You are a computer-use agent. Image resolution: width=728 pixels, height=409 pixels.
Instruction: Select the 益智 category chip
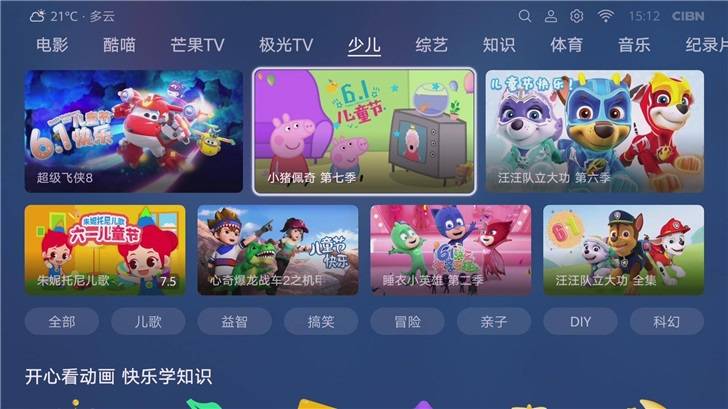click(235, 321)
